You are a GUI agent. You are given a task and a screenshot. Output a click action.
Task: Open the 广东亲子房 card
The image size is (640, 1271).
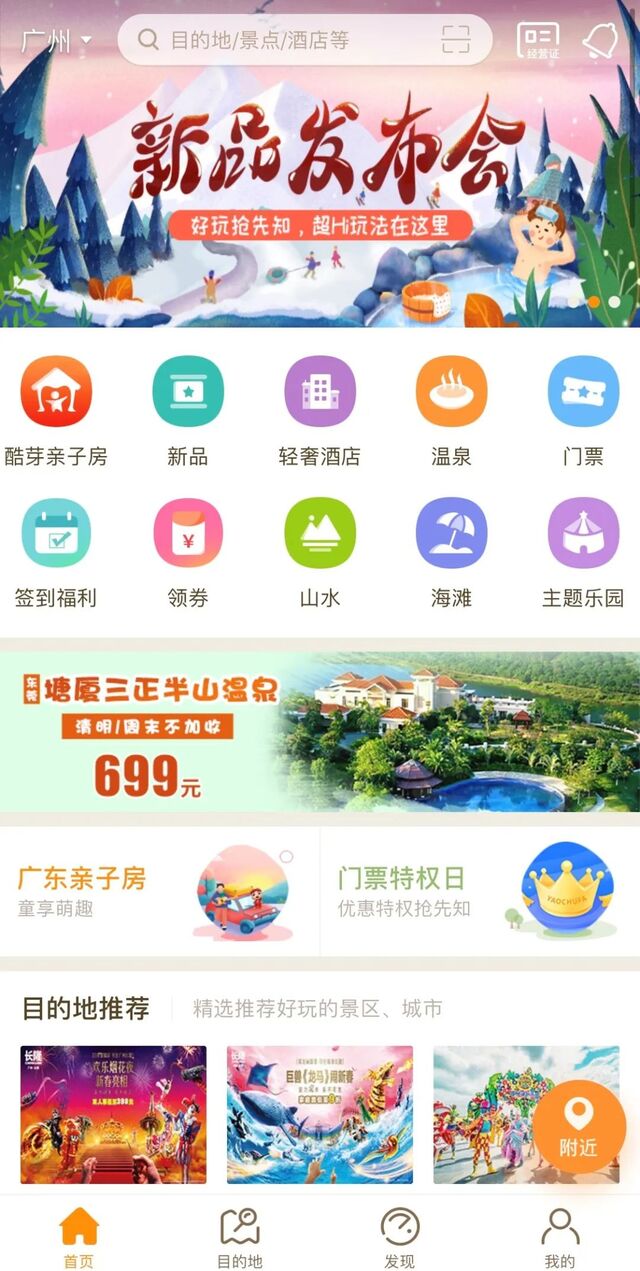point(160,892)
